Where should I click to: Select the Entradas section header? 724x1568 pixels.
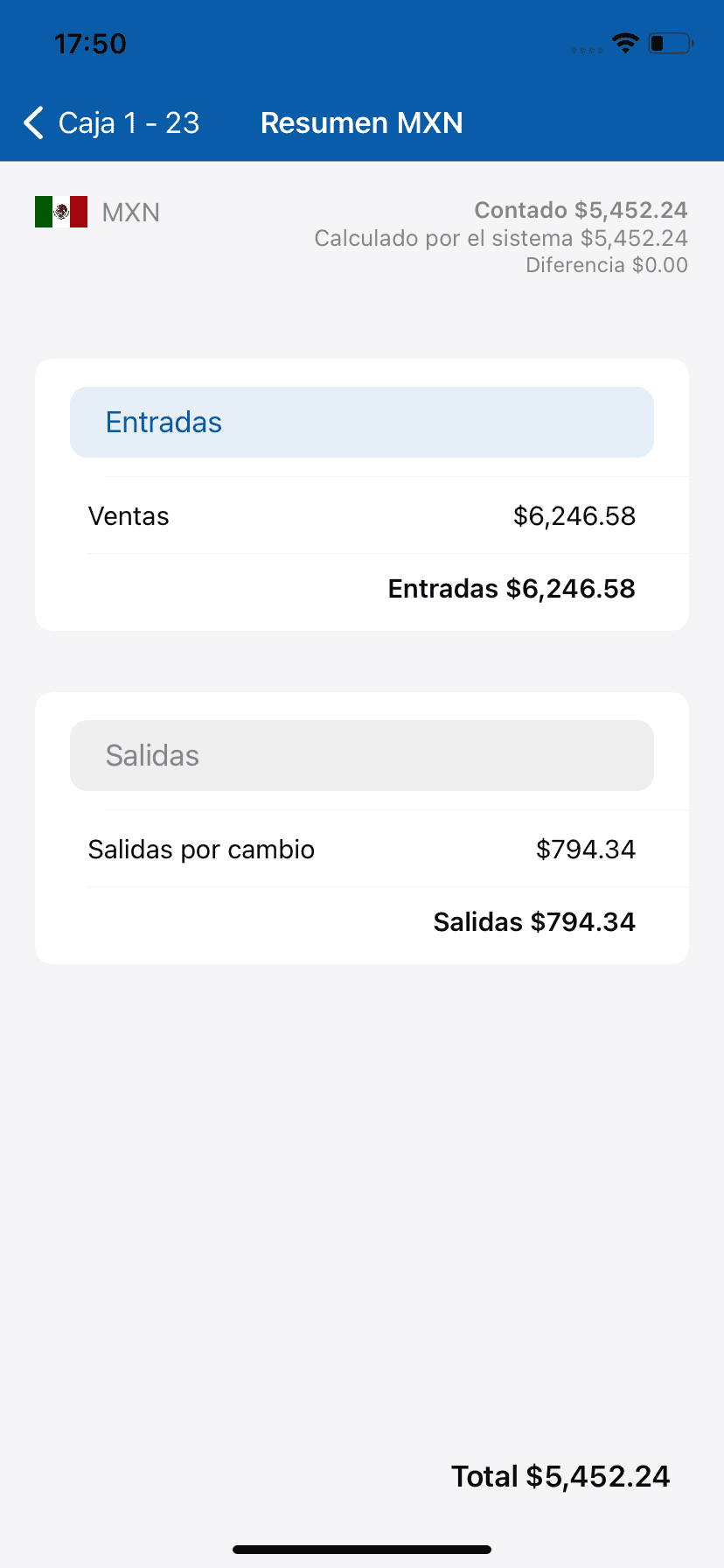click(x=164, y=422)
